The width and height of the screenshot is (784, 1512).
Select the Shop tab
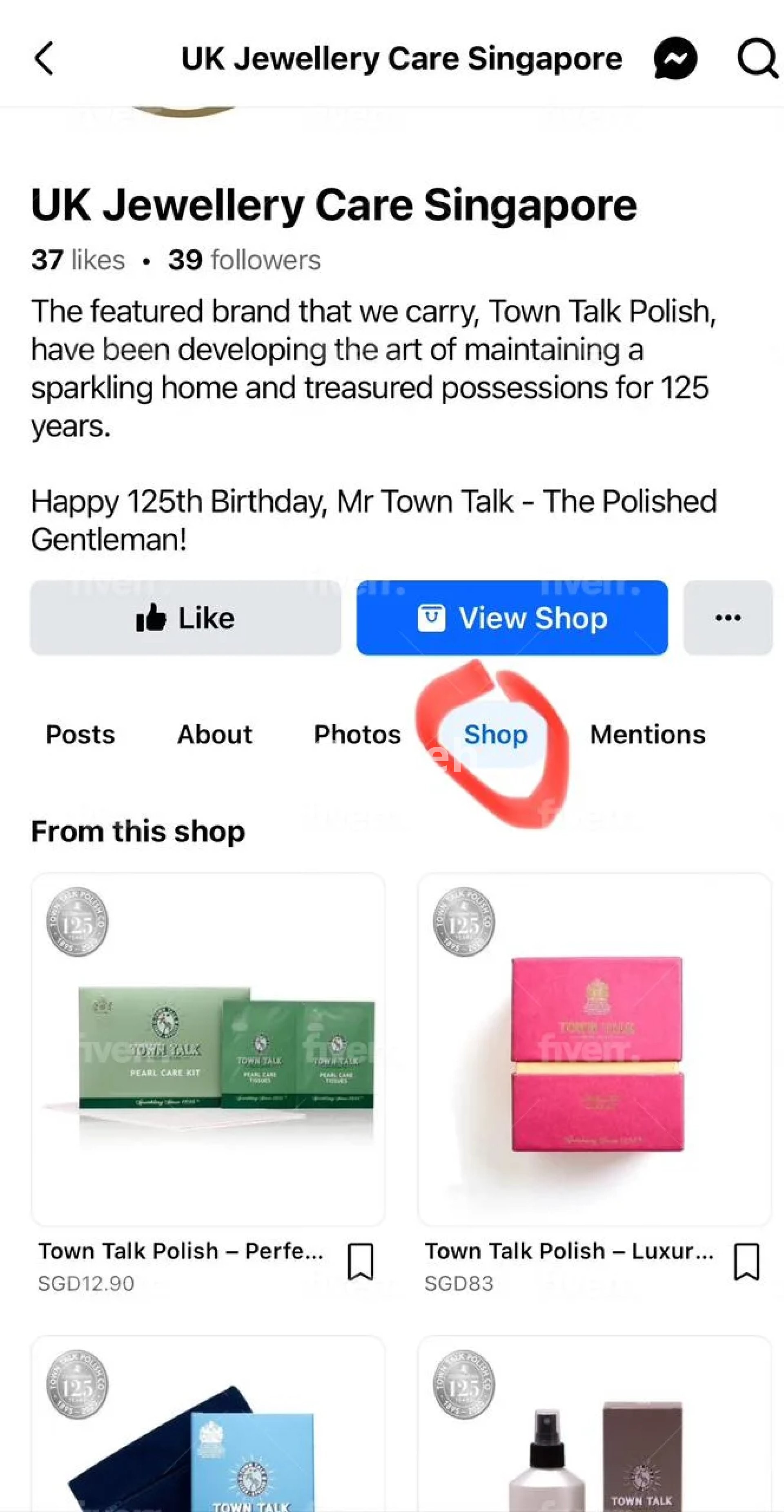(495, 734)
